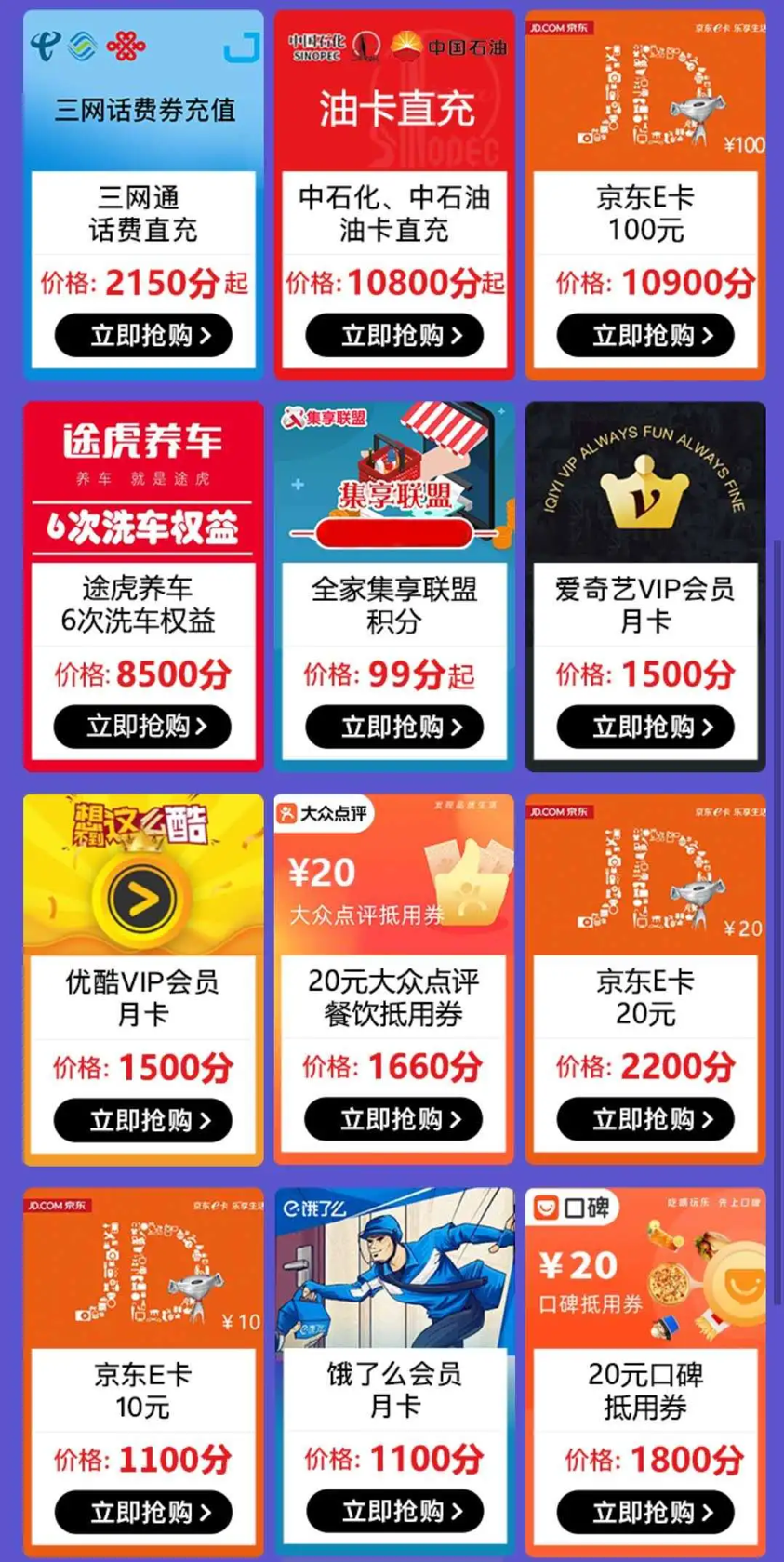Screen dimensions: 784x1562
Task: Get the 20元大众点评餐饮抵用券
Action: click(394, 1119)
